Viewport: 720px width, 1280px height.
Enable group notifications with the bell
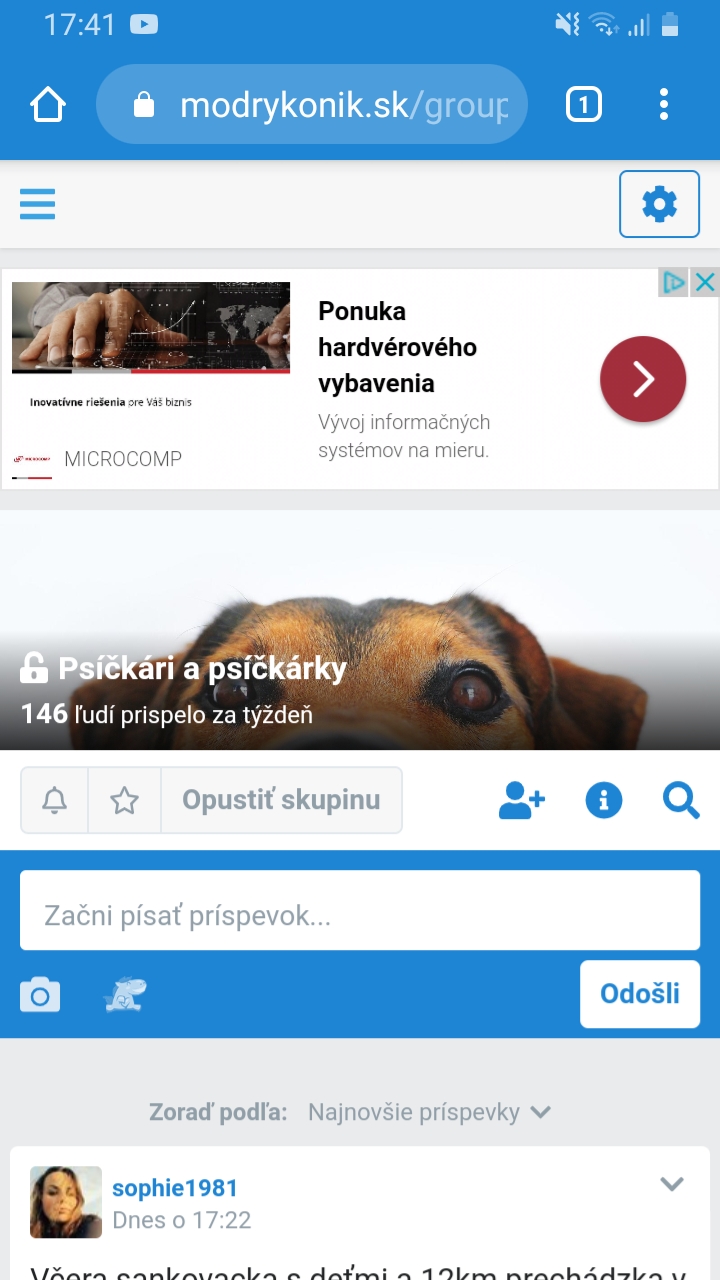pos(55,800)
